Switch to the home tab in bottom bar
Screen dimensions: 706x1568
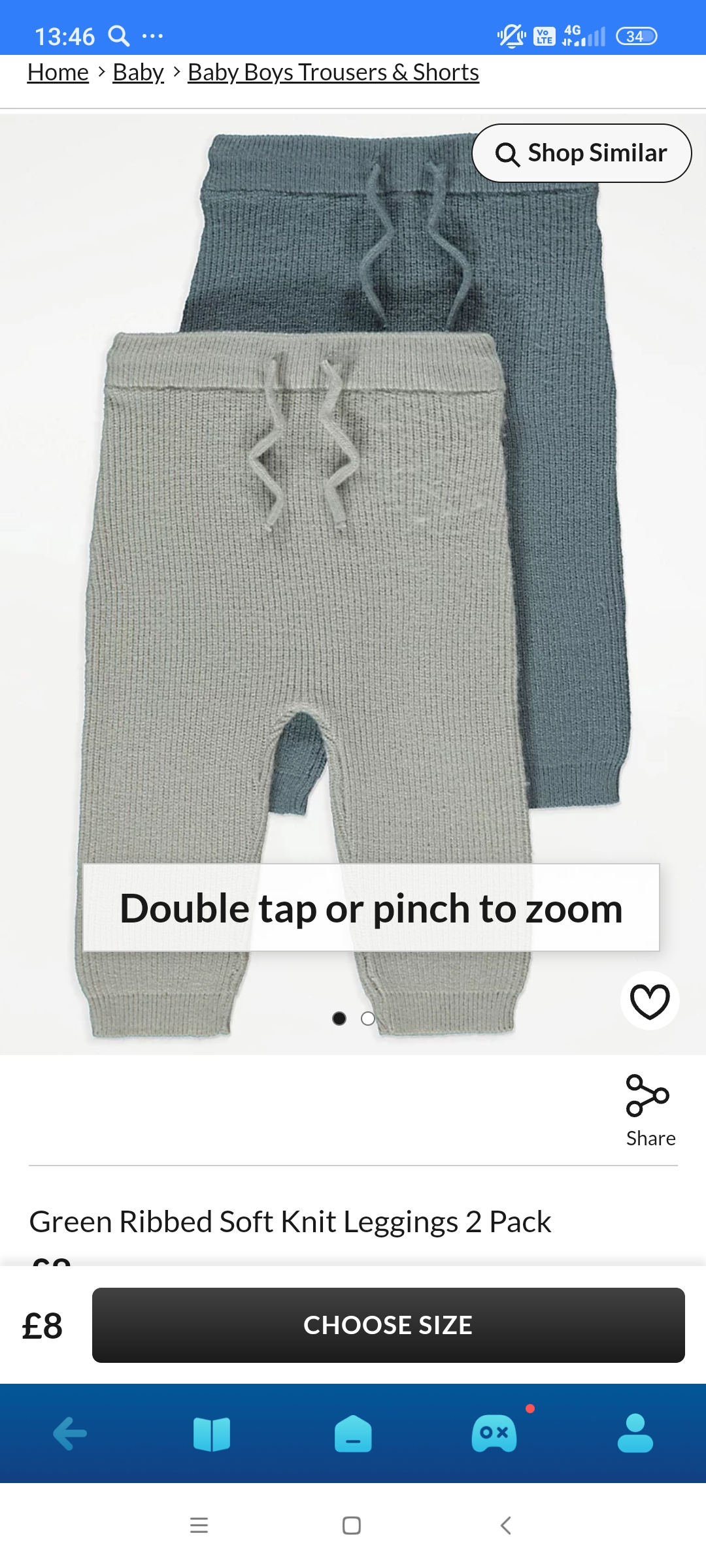353,1434
